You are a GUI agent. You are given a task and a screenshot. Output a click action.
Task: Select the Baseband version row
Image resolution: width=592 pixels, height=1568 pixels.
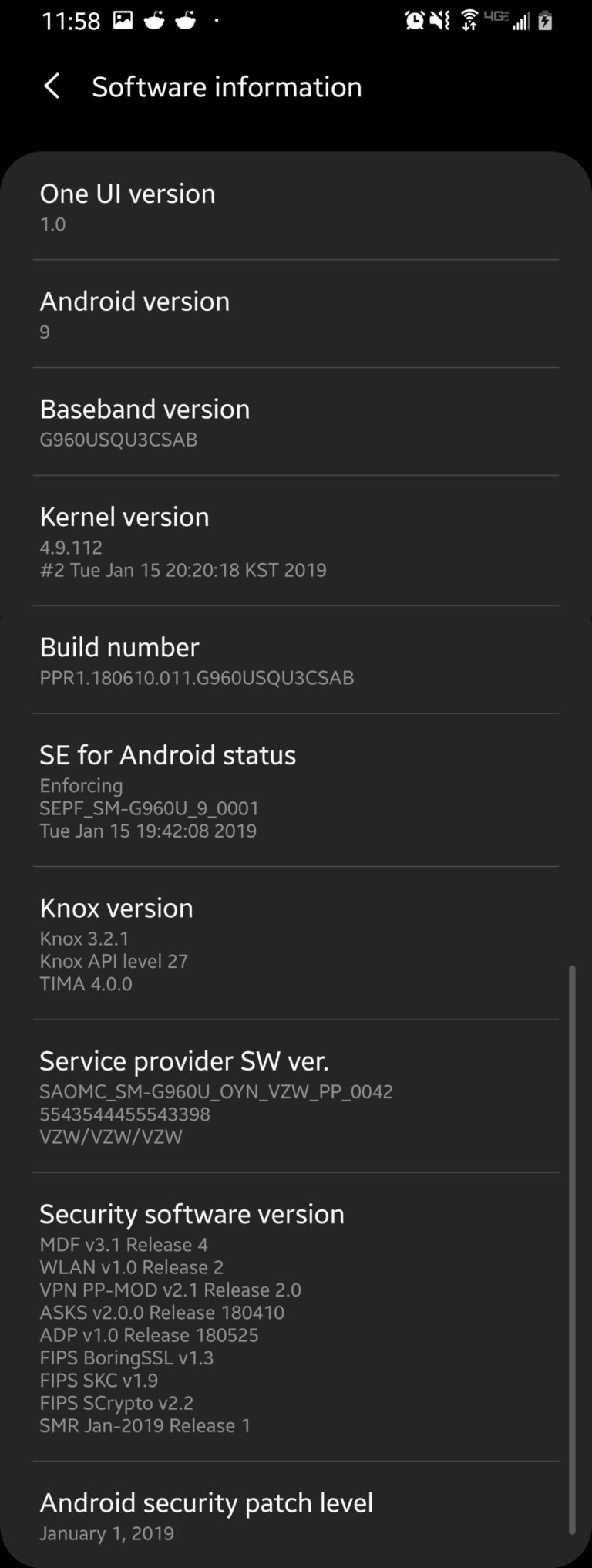tap(296, 423)
